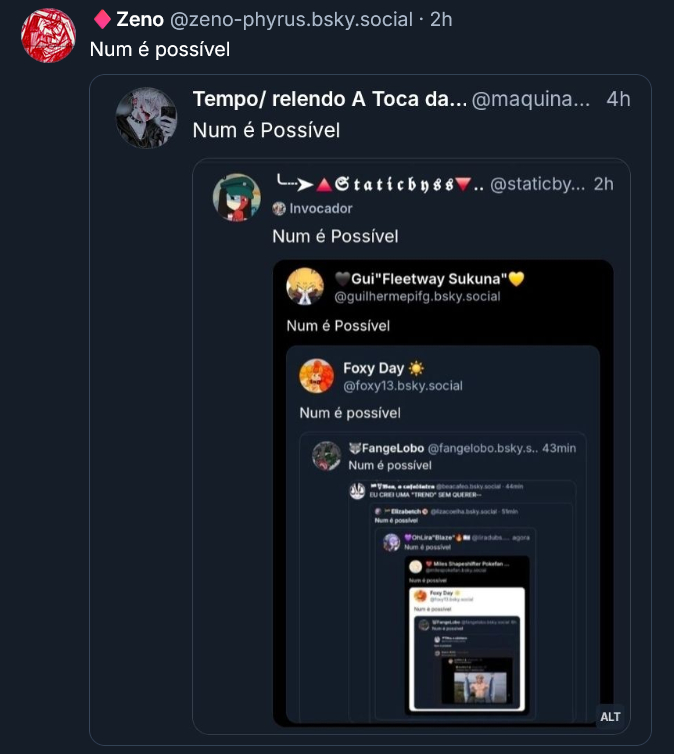The height and width of the screenshot is (754, 674).
Task: Open Zeno's profile avatar
Action: click(49, 35)
